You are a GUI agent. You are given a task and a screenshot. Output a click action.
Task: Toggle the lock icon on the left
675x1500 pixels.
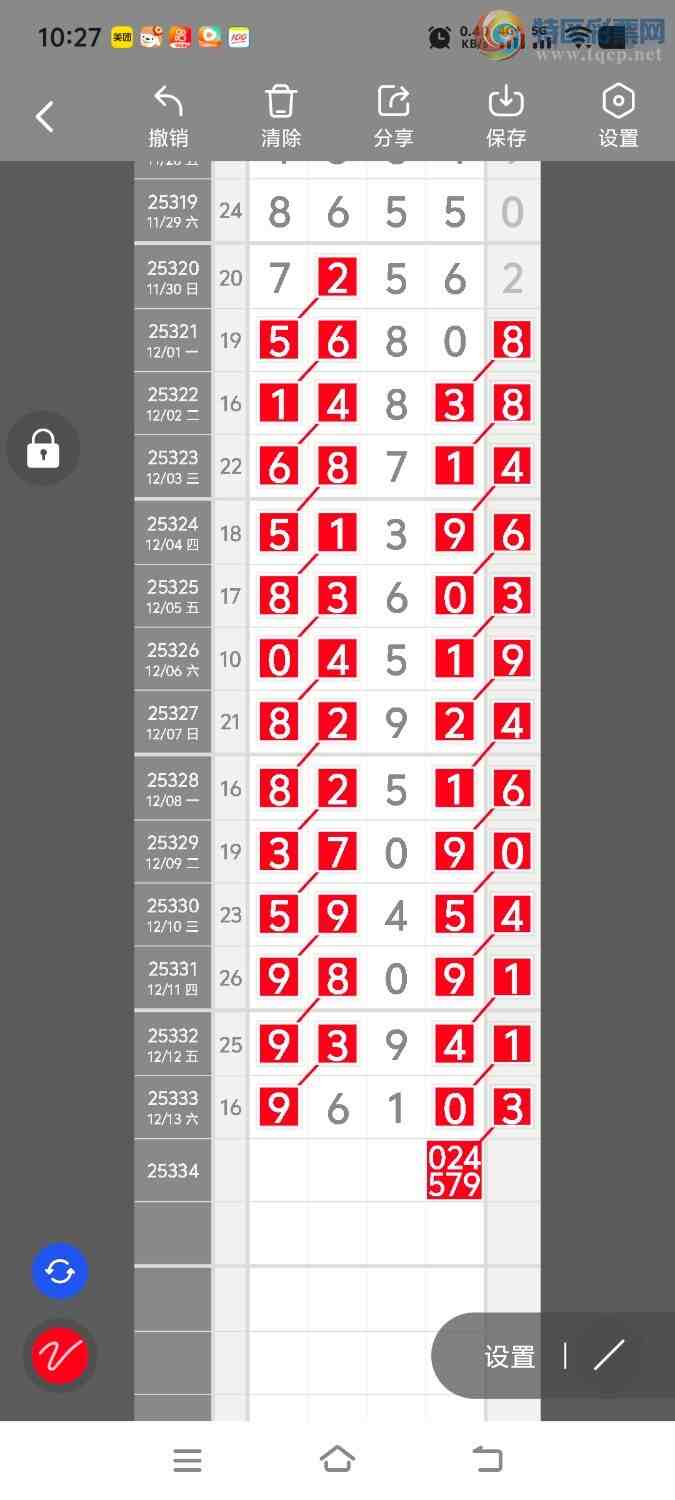click(43, 449)
